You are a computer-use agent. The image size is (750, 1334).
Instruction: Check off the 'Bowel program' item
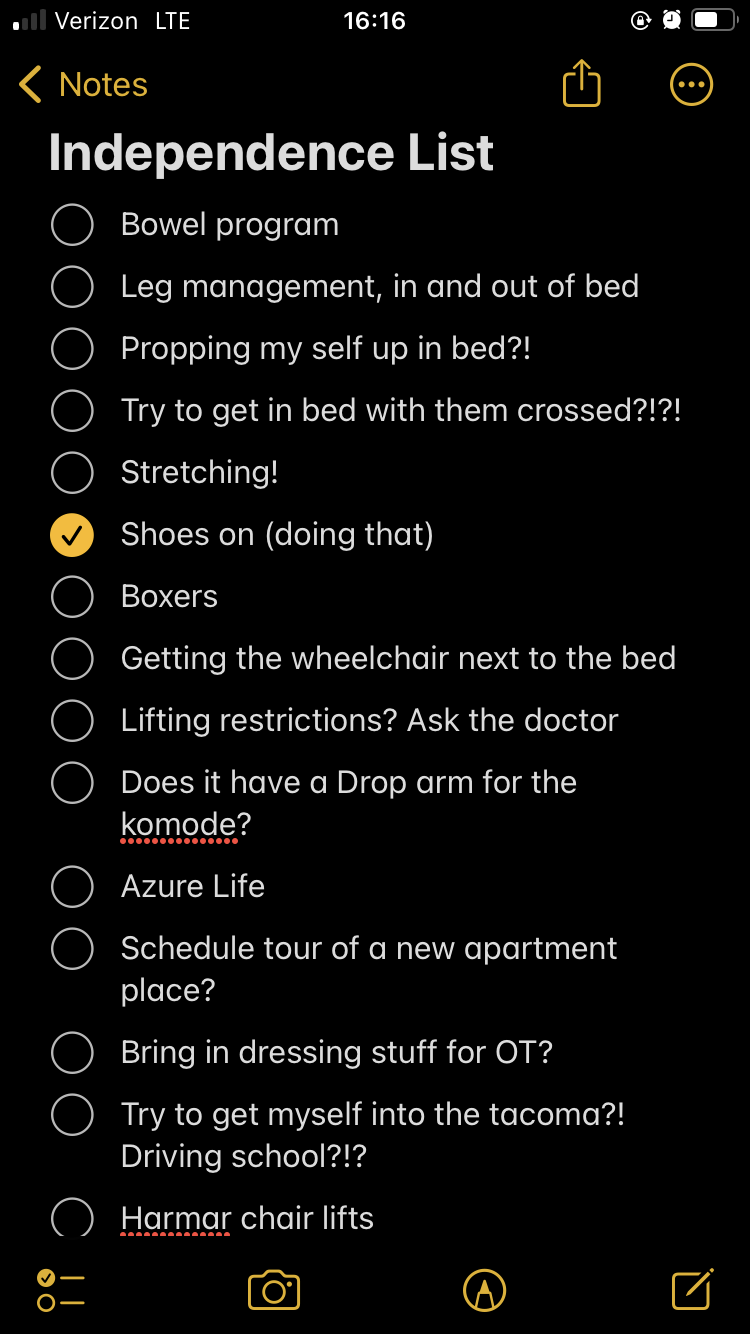[71, 224]
